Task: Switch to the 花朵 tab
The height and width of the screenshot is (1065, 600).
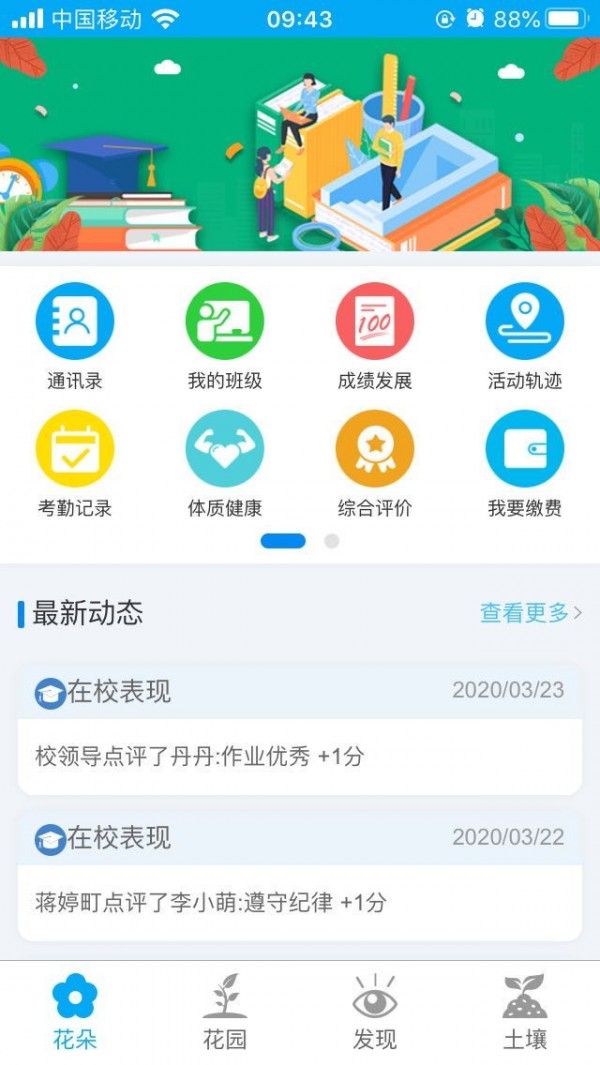Action: (x=75, y=1010)
